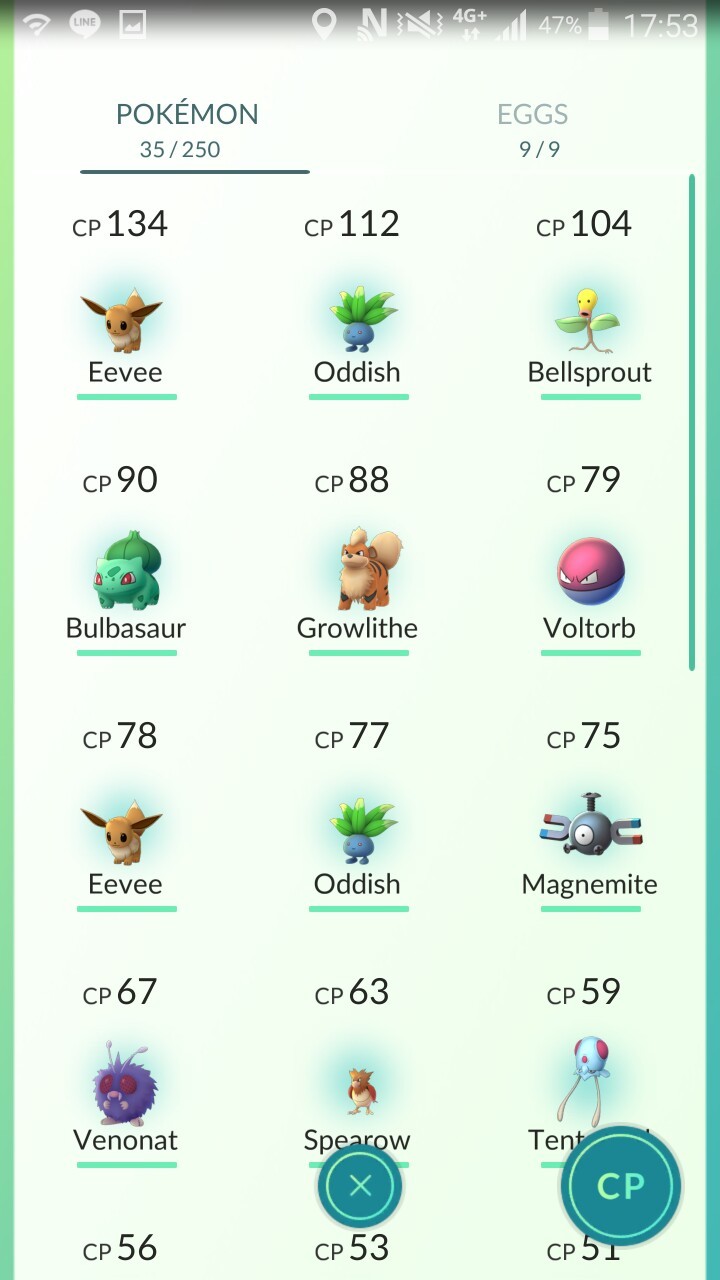Open the Voltorb entry
Screen dimensions: 720x1280
pos(589,575)
